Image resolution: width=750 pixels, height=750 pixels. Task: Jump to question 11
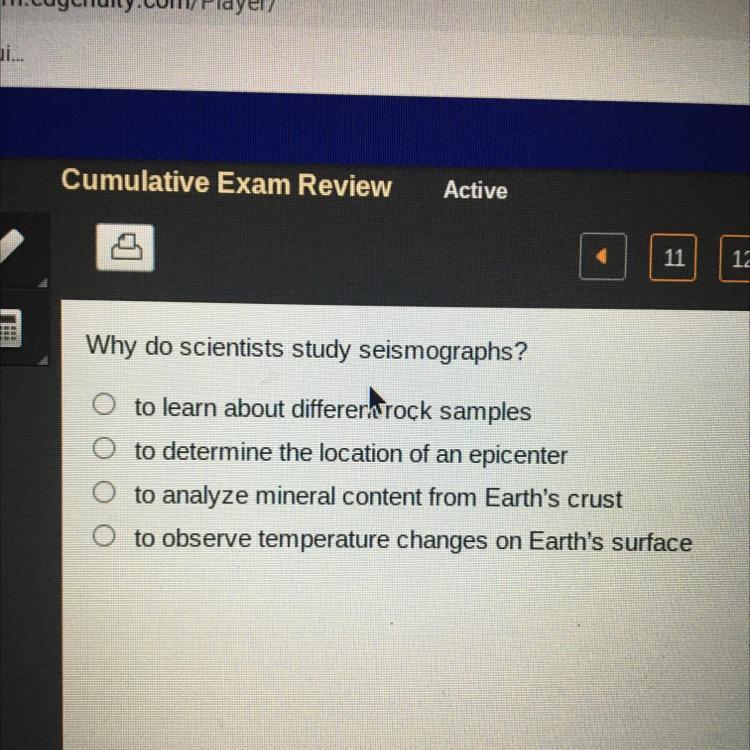coord(674,259)
